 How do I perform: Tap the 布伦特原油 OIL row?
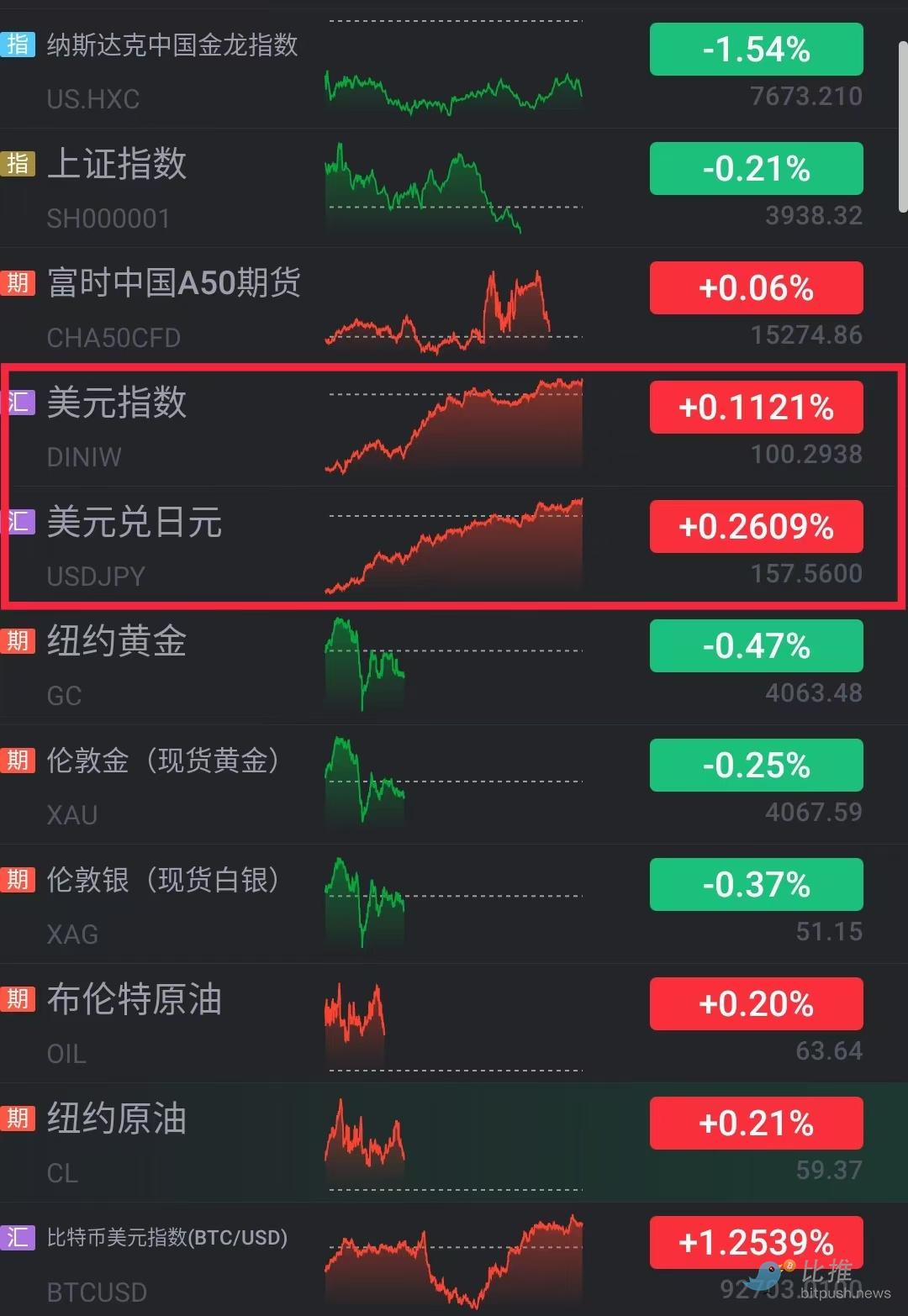click(135, 1000)
